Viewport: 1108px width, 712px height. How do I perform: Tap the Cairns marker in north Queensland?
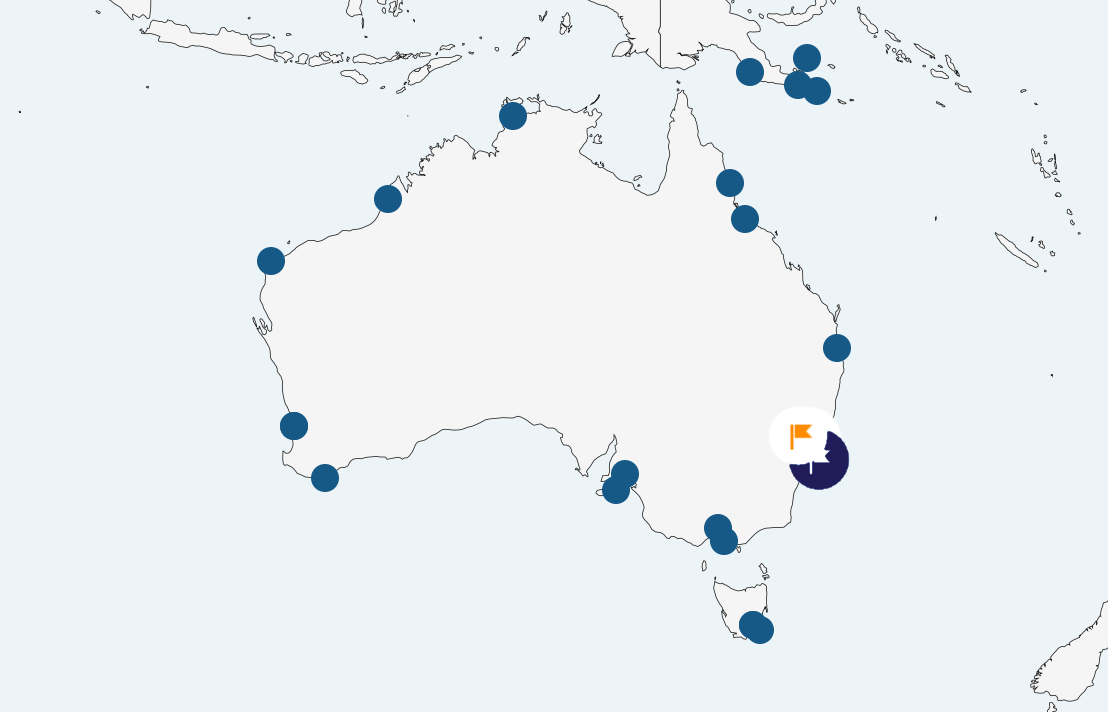pos(730,183)
